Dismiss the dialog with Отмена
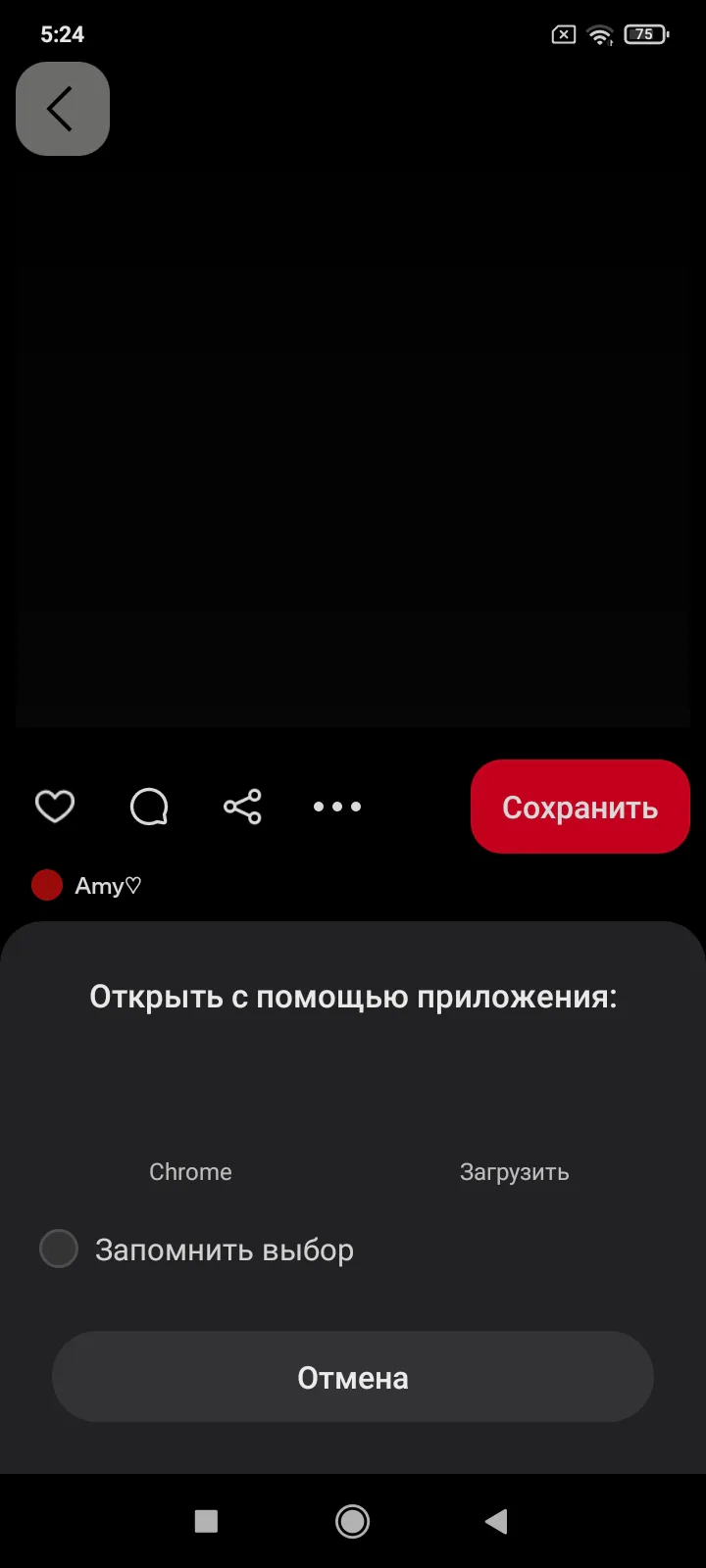The image size is (706, 1568). point(353,1377)
